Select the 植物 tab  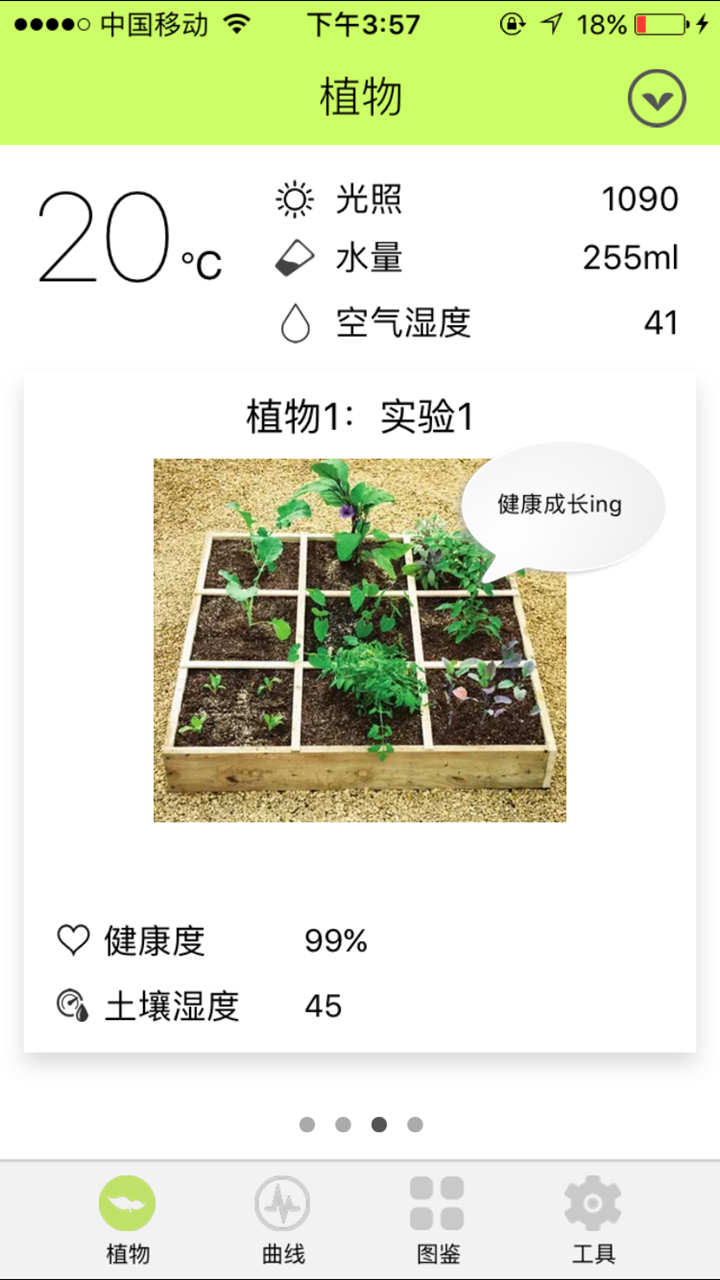click(128, 1219)
